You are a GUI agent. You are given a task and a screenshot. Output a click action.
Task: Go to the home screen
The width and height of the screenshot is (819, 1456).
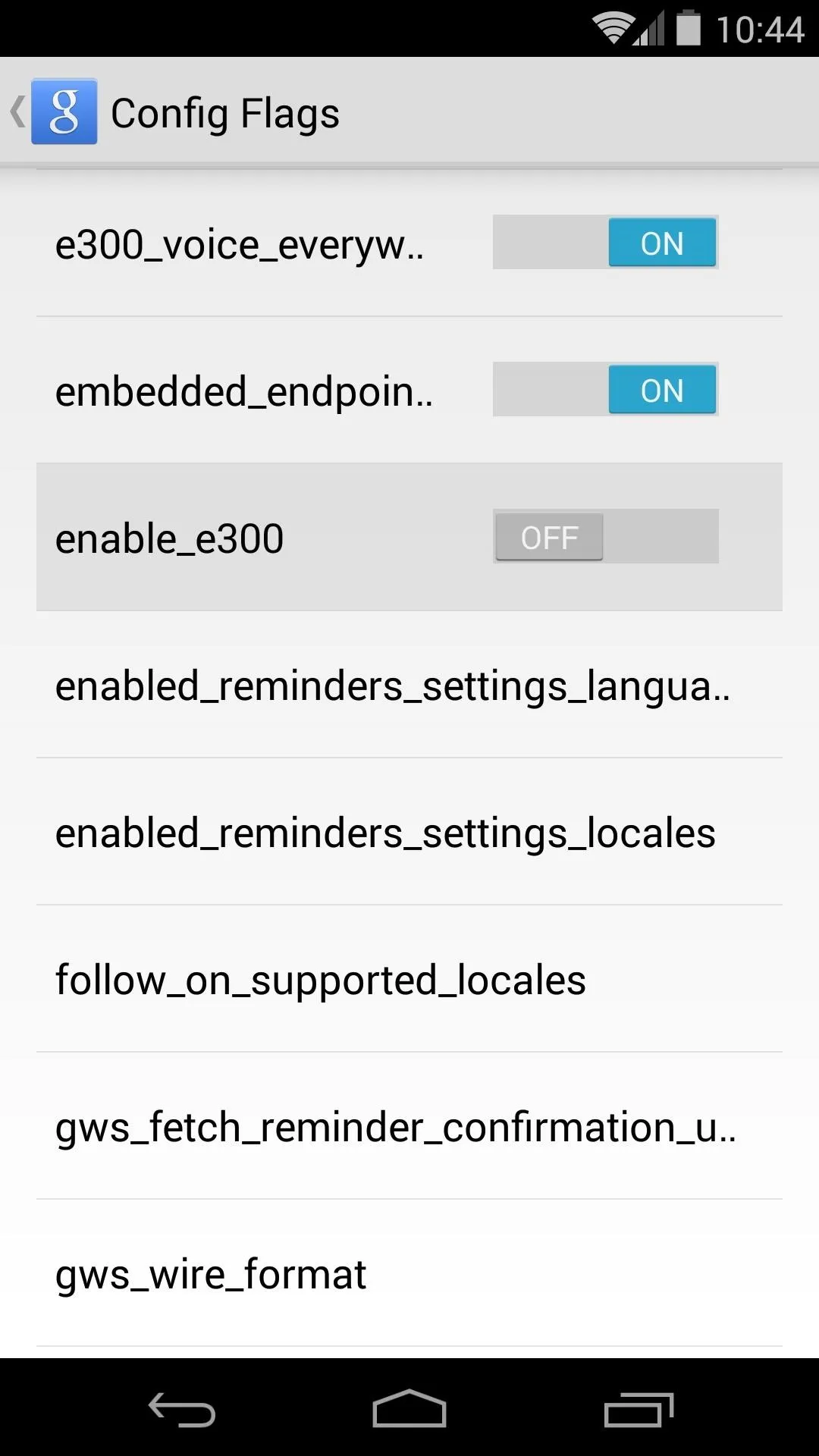pyautogui.click(x=409, y=1408)
